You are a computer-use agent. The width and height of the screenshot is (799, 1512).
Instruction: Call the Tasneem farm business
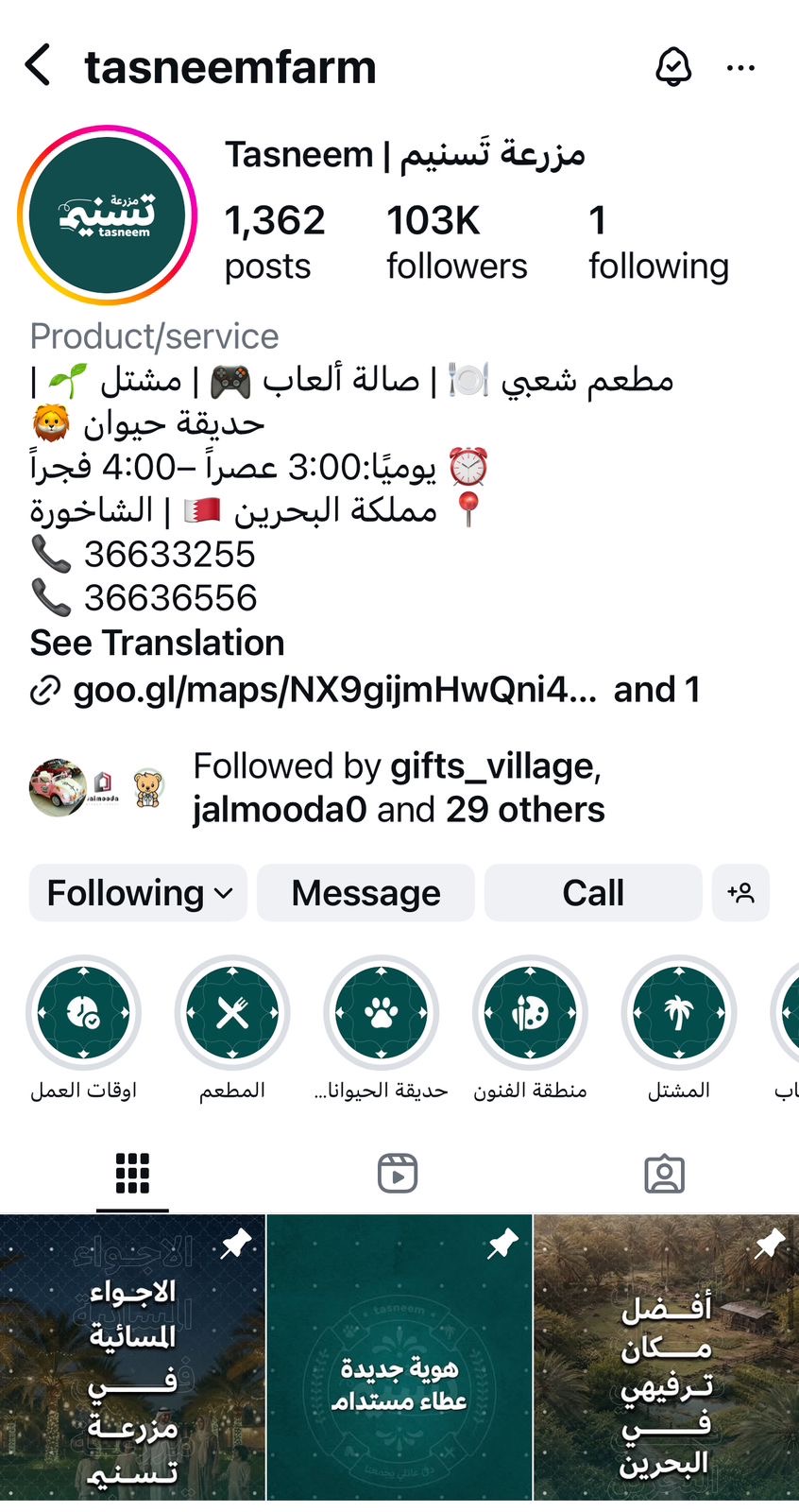[592, 892]
